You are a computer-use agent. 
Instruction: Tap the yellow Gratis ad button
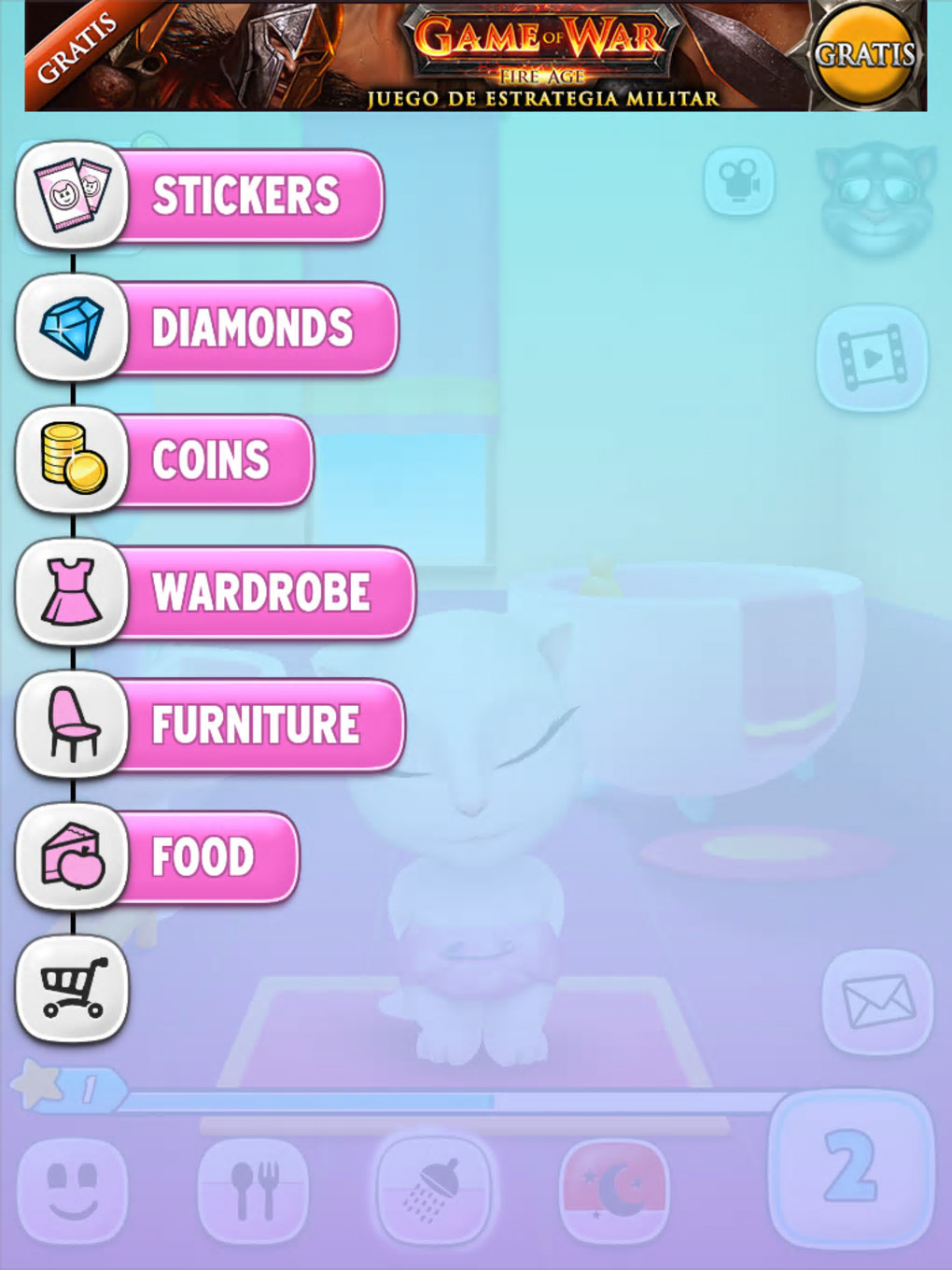tap(863, 56)
